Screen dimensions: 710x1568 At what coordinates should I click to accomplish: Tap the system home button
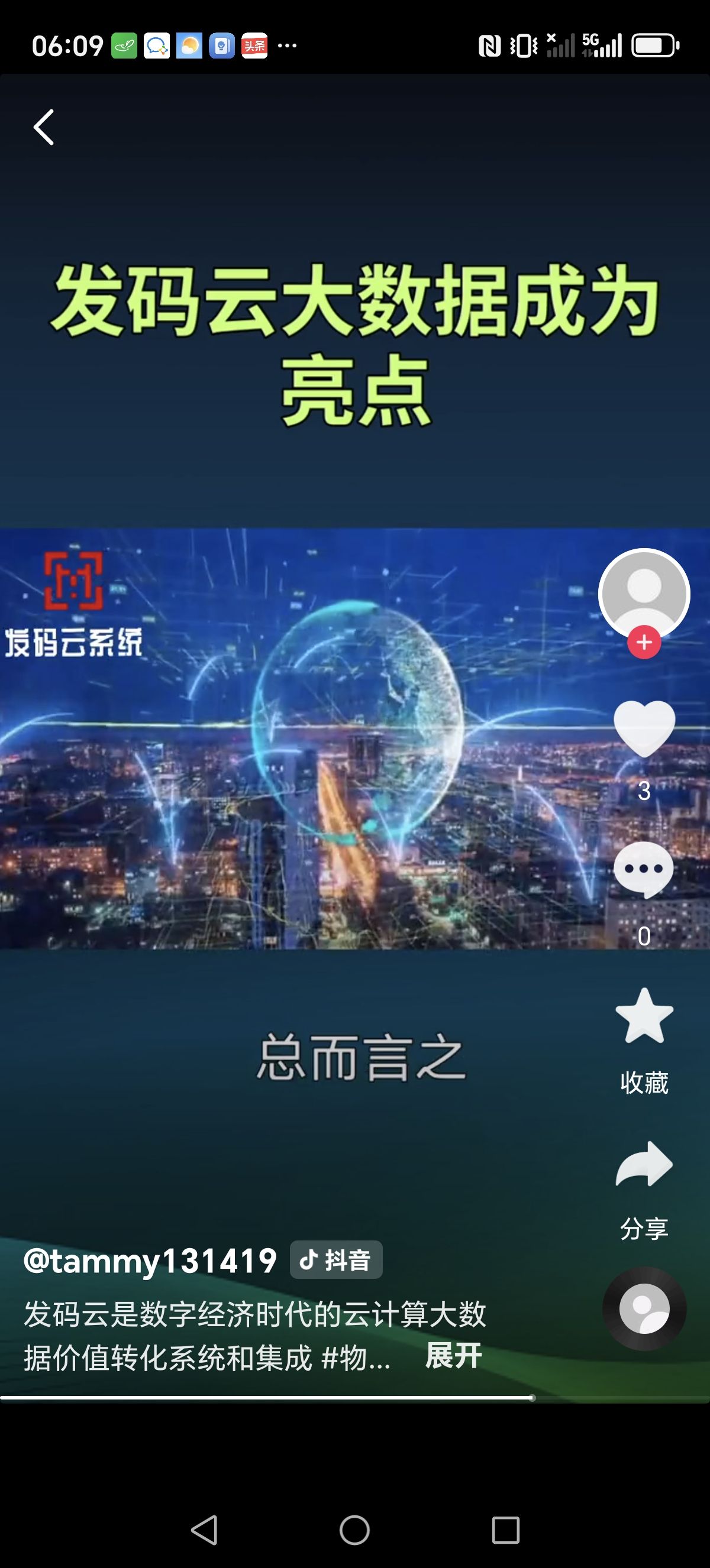(354, 1530)
